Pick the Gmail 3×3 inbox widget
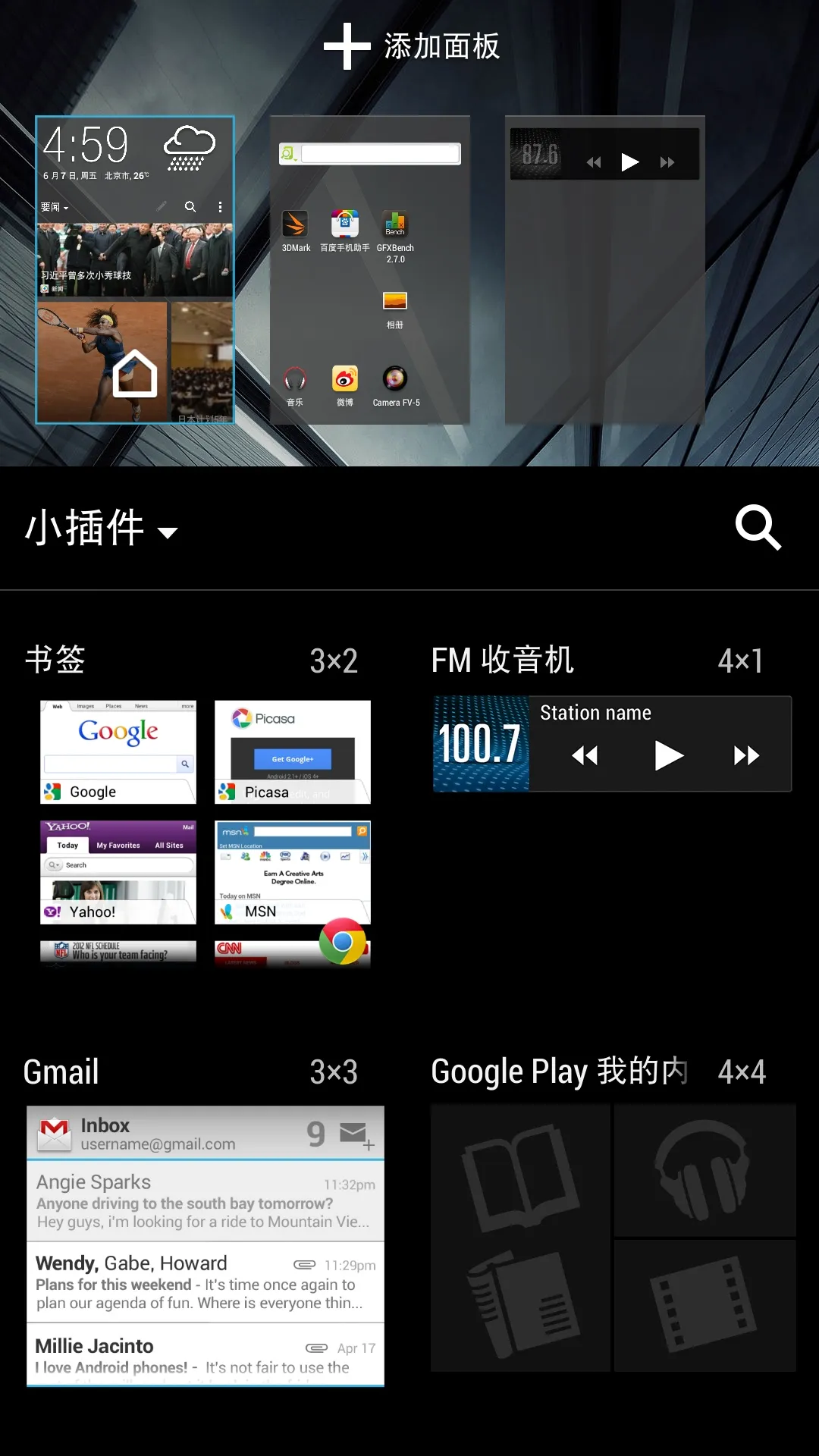The image size is (819, 1456). [x=205, y=1245]
